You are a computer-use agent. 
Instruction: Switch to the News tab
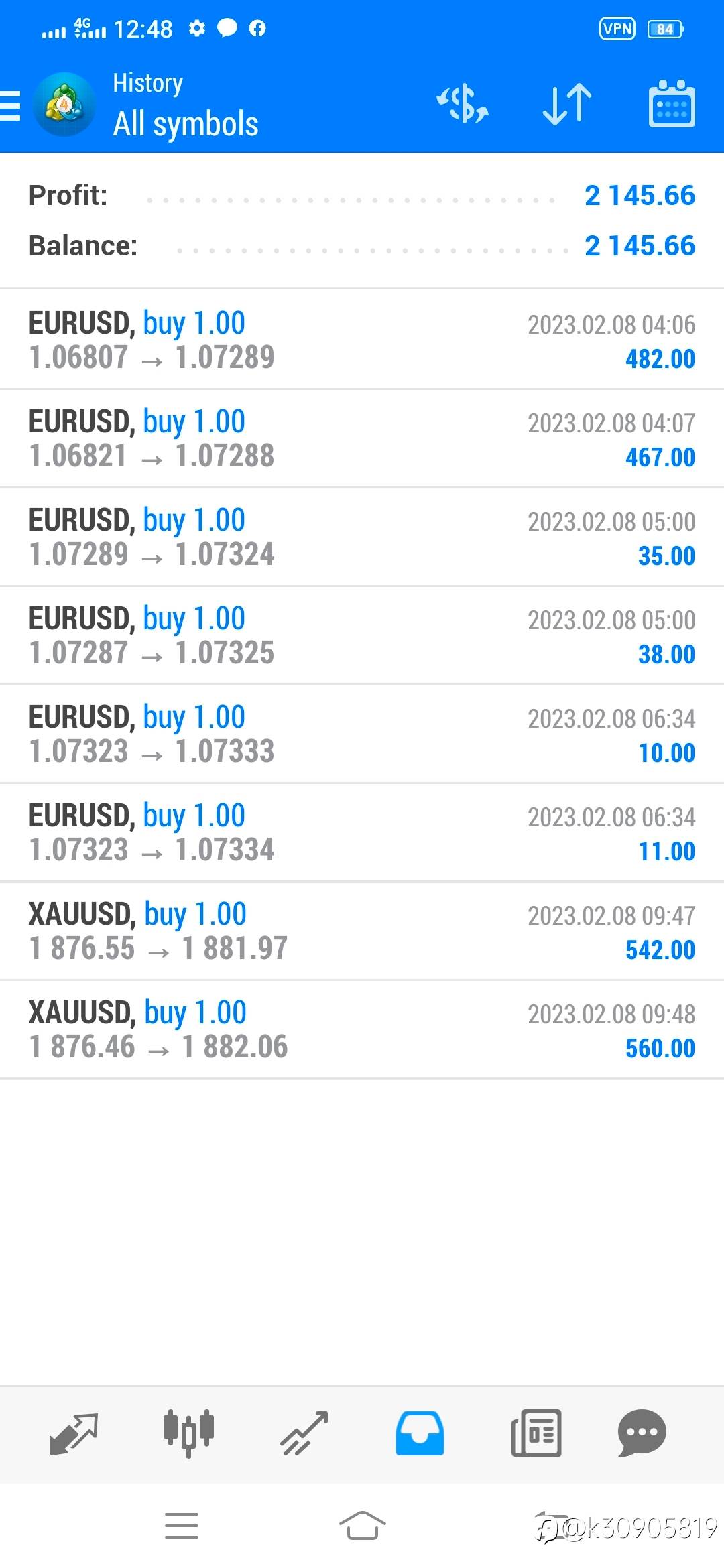click(x=536, y=1433)
